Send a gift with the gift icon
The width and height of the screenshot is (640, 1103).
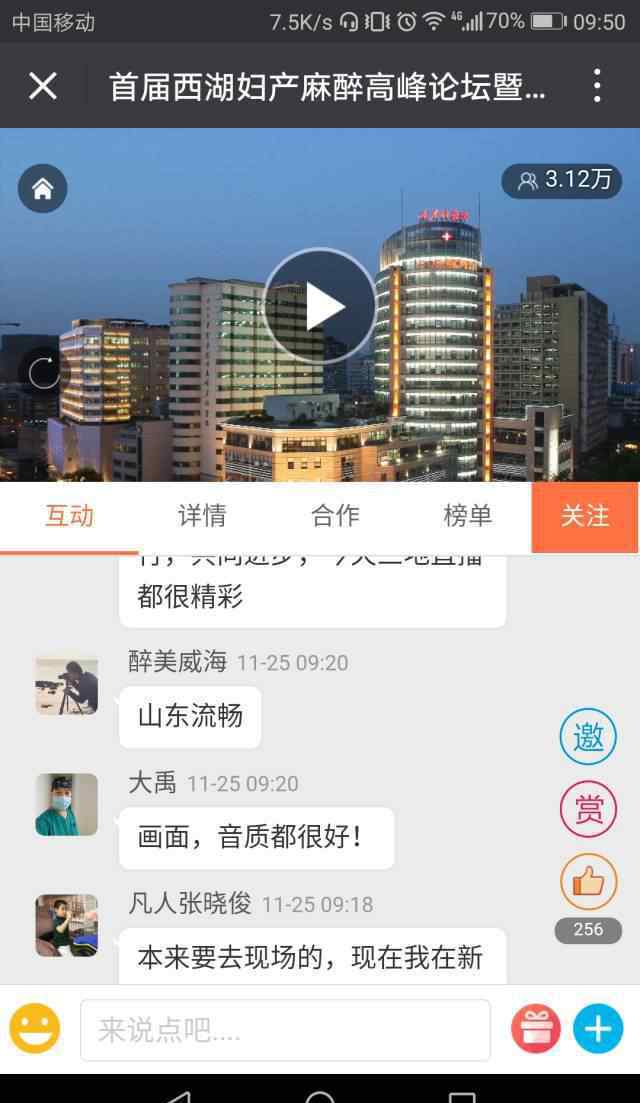(536, 1029)
